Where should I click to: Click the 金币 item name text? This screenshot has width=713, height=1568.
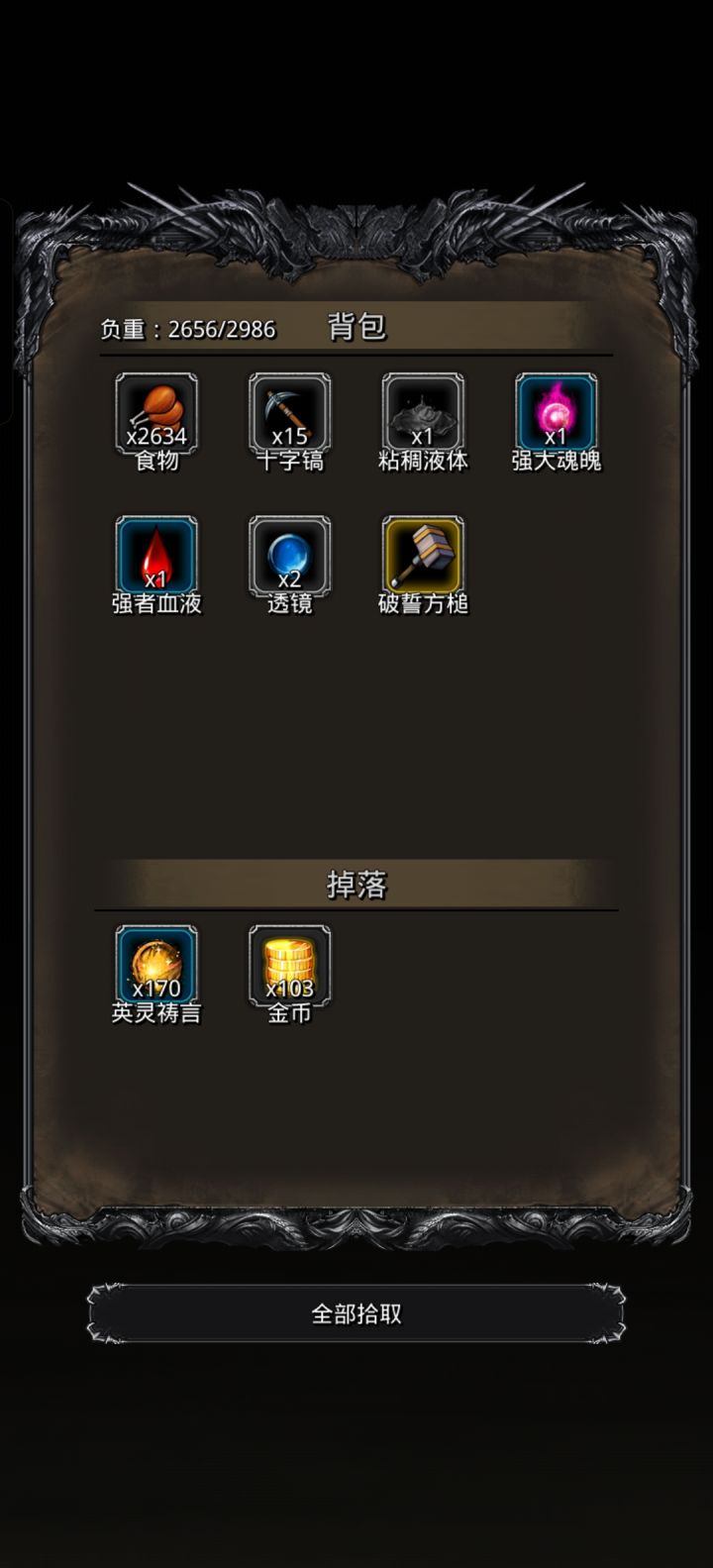289,1015
